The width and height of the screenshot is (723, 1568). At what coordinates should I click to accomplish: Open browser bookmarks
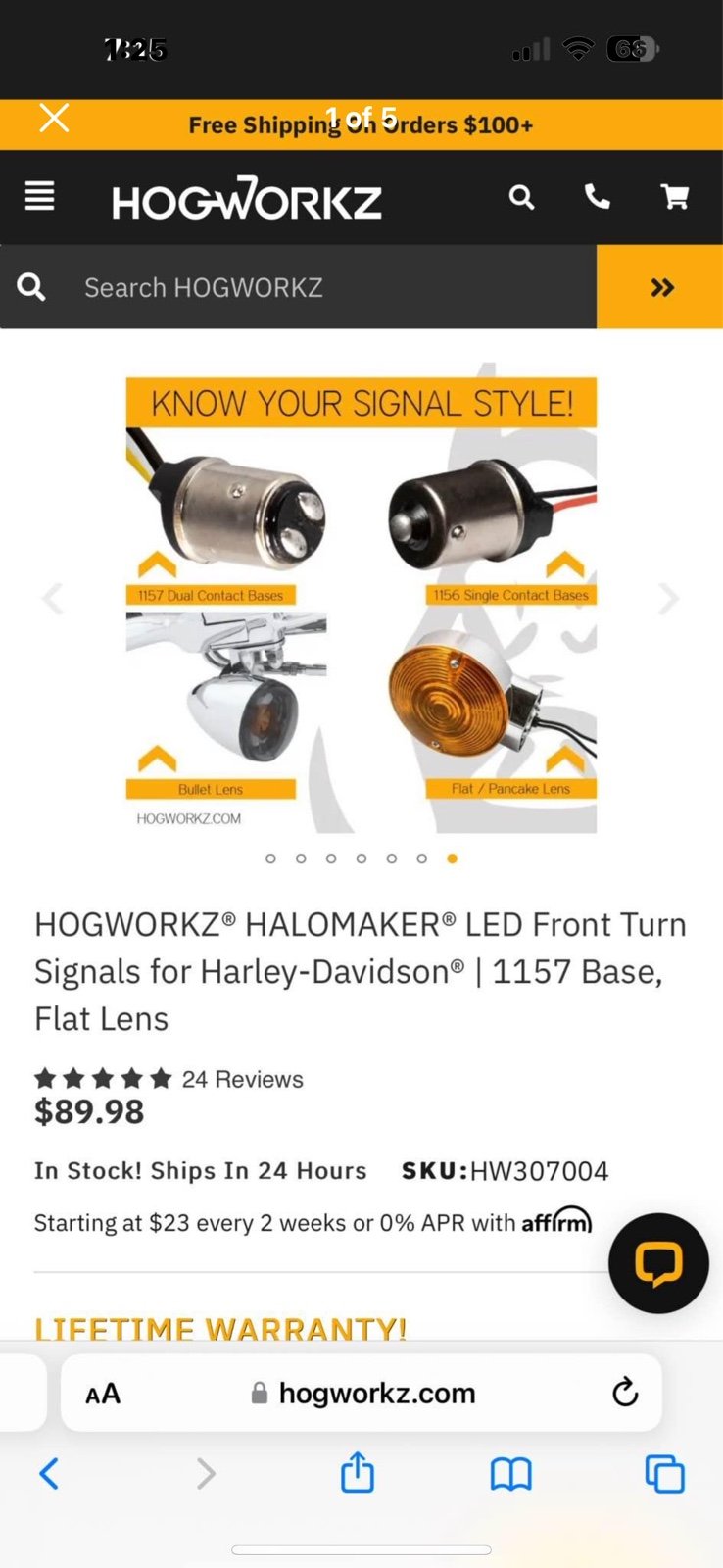pos(510,1473)
